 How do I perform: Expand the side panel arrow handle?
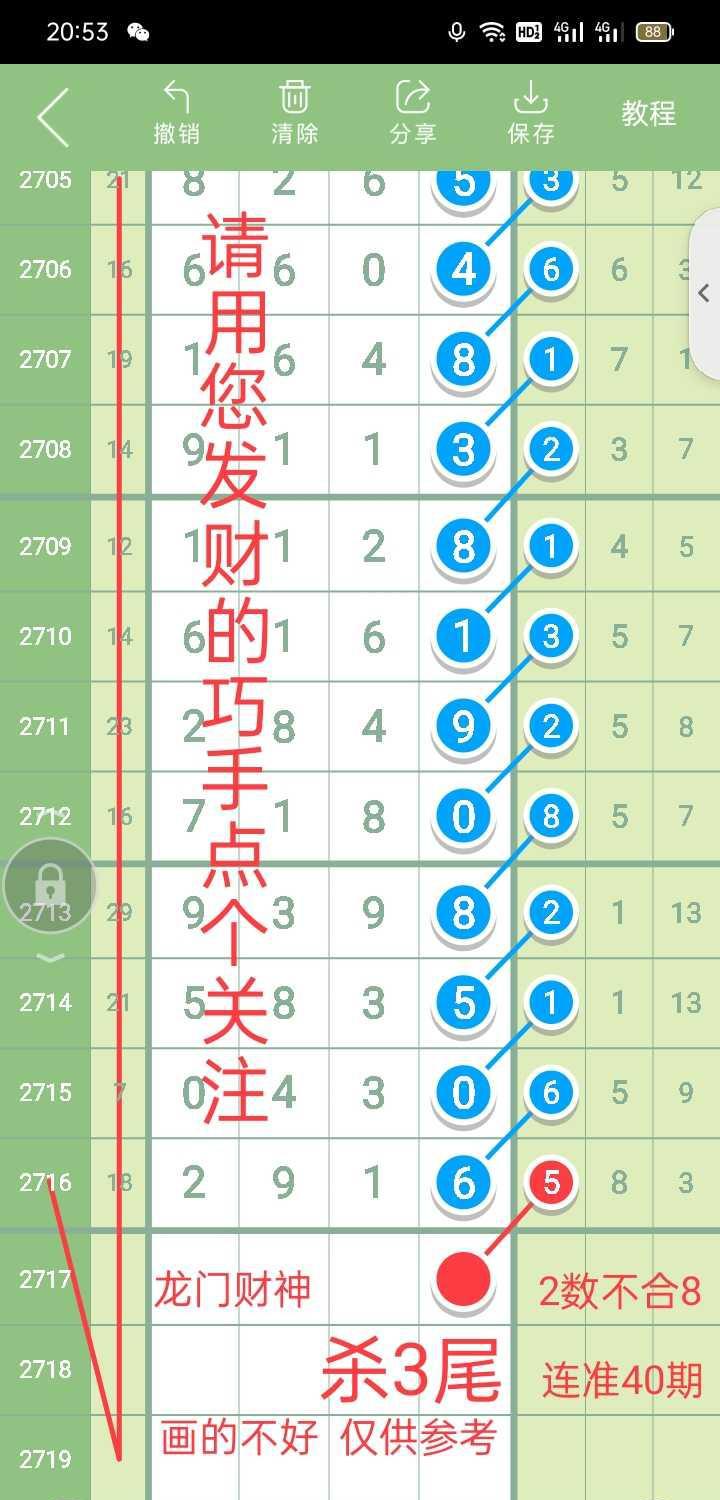[704, 295]
